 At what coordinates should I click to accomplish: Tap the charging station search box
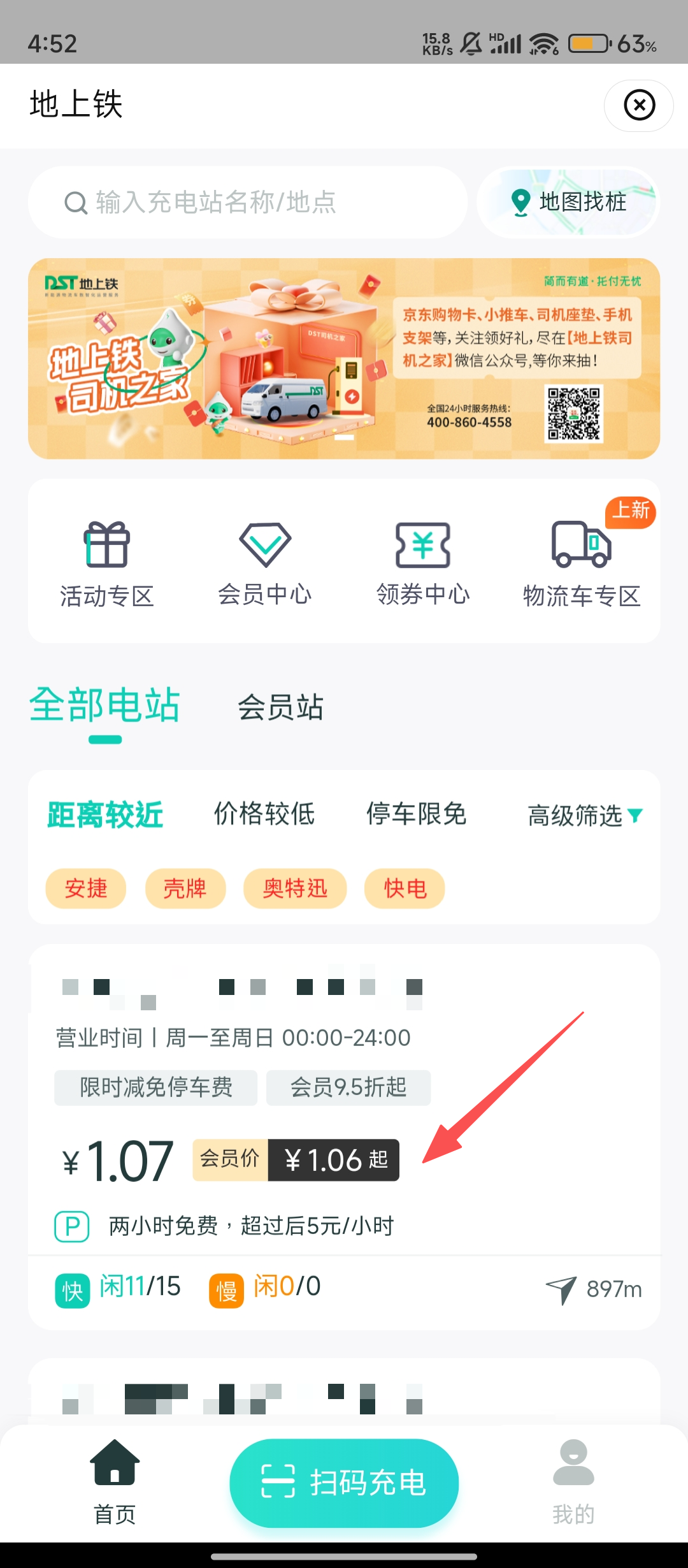[x=247, y=203]
